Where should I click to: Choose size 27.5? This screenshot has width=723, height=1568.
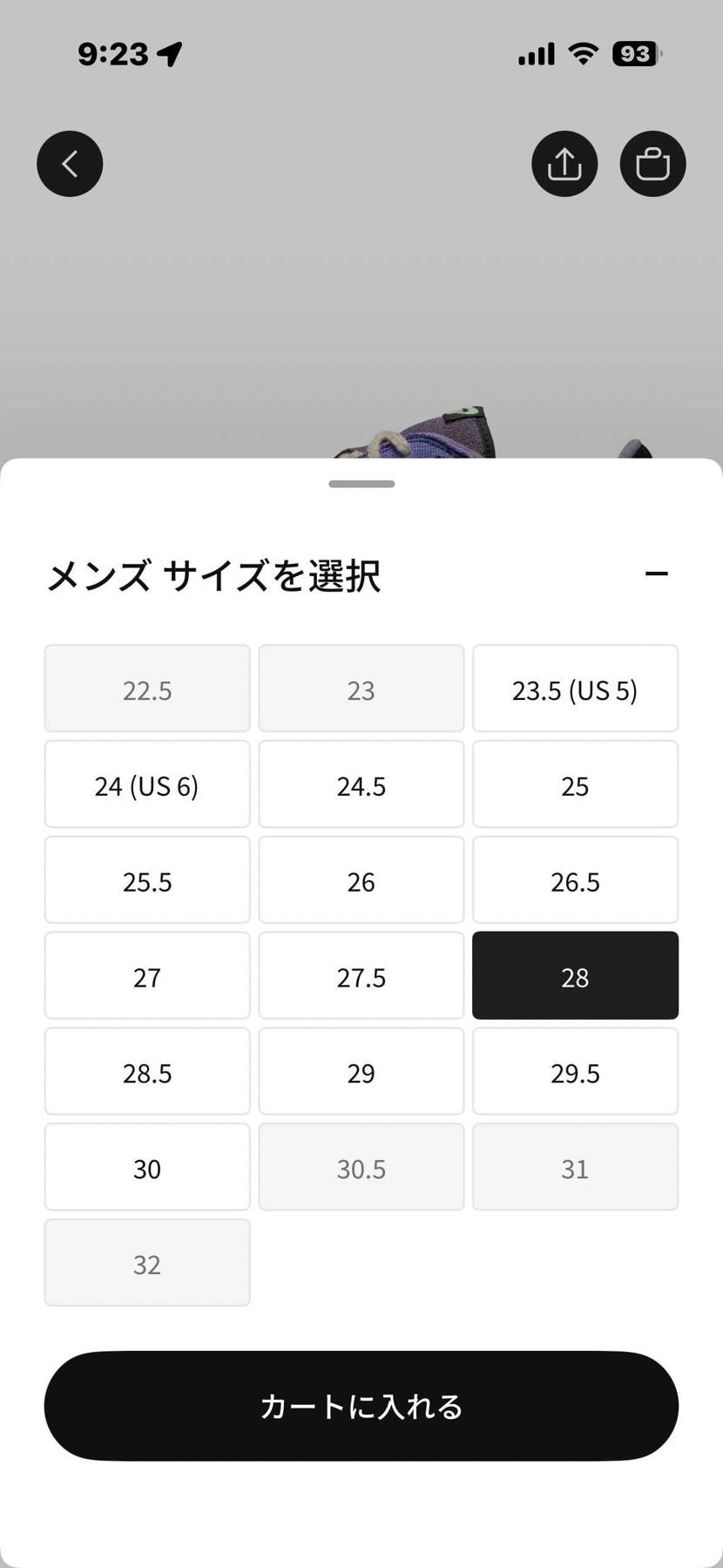click(x=361, y=976)
